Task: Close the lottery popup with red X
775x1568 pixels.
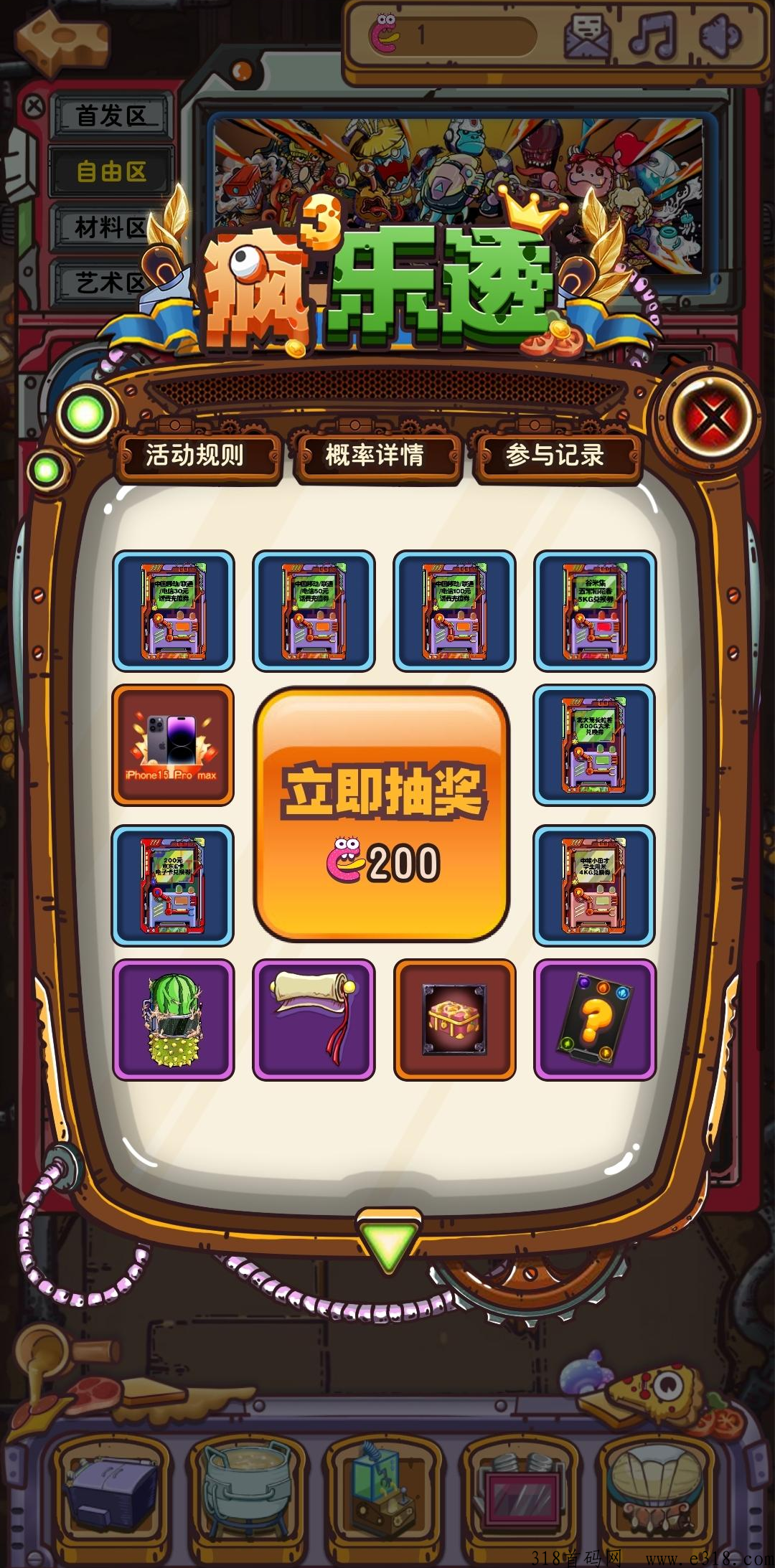Action: pos(710,418)
